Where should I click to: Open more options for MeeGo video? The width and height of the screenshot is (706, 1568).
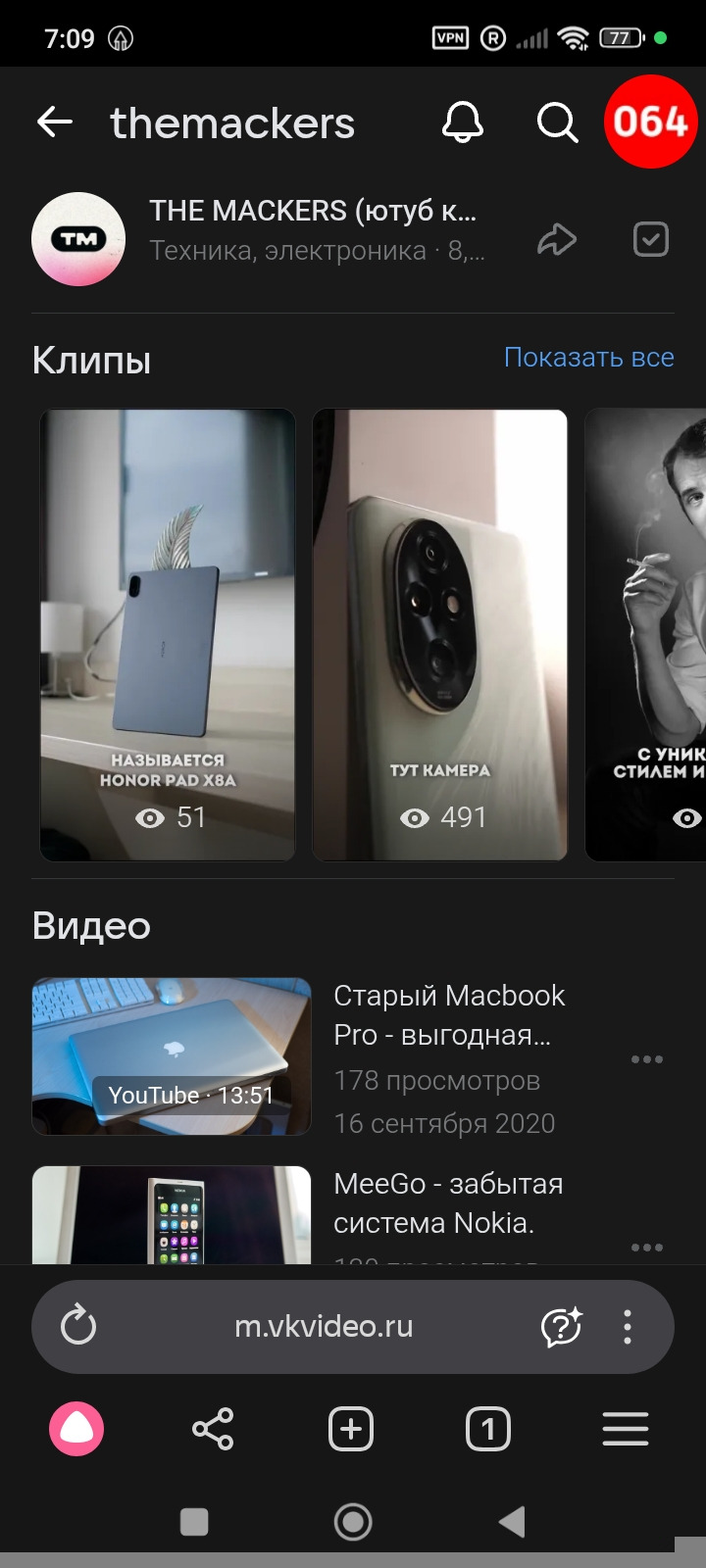pyautogui.click(x=647, y=1248)
